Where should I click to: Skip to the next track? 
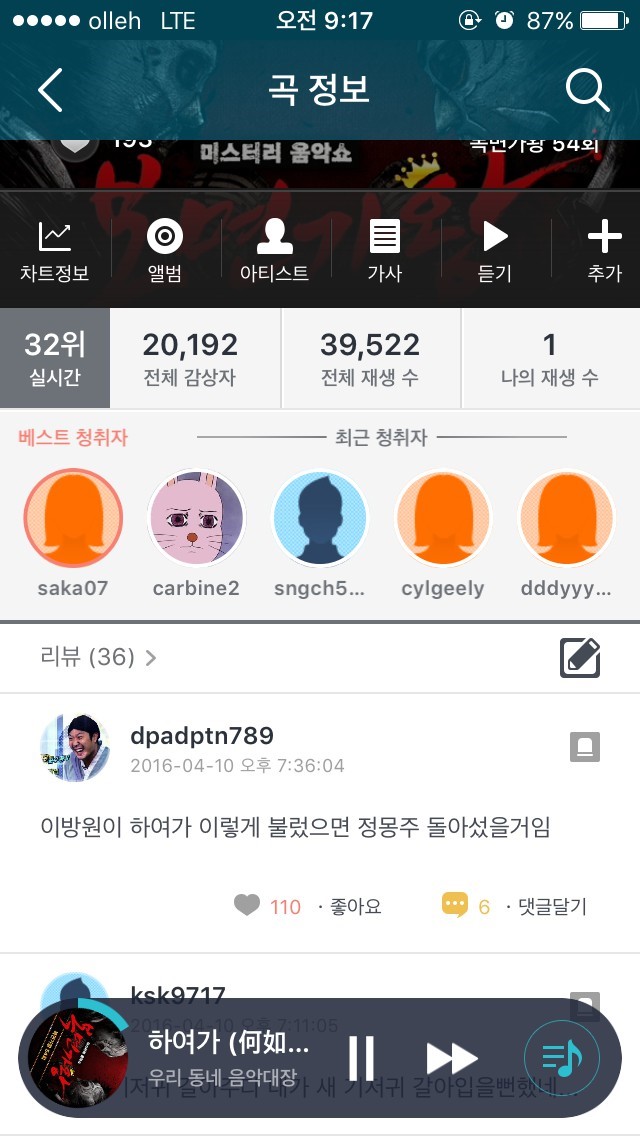[x=451, y=1058]
